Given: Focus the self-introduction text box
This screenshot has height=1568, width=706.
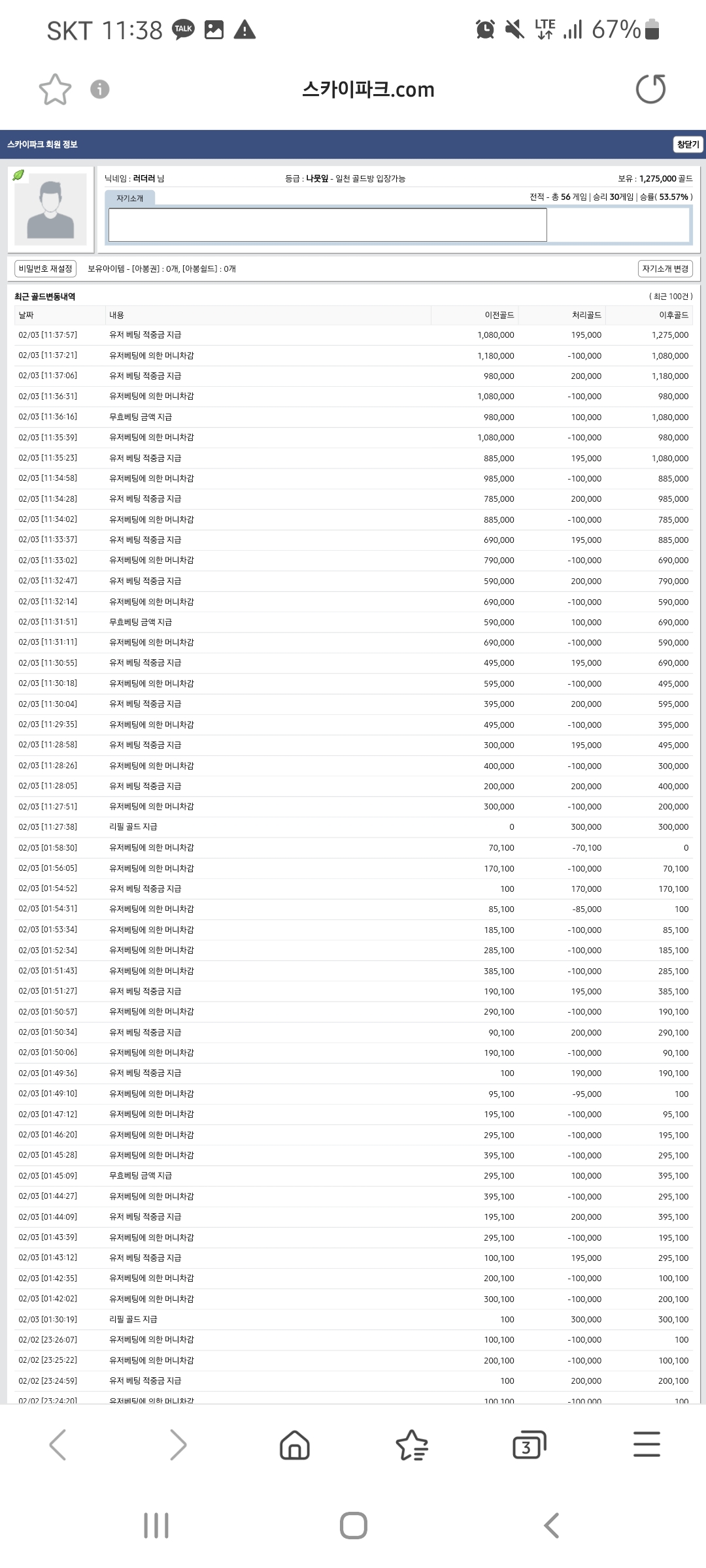Looking at the screenshot, I should [328, 225].
